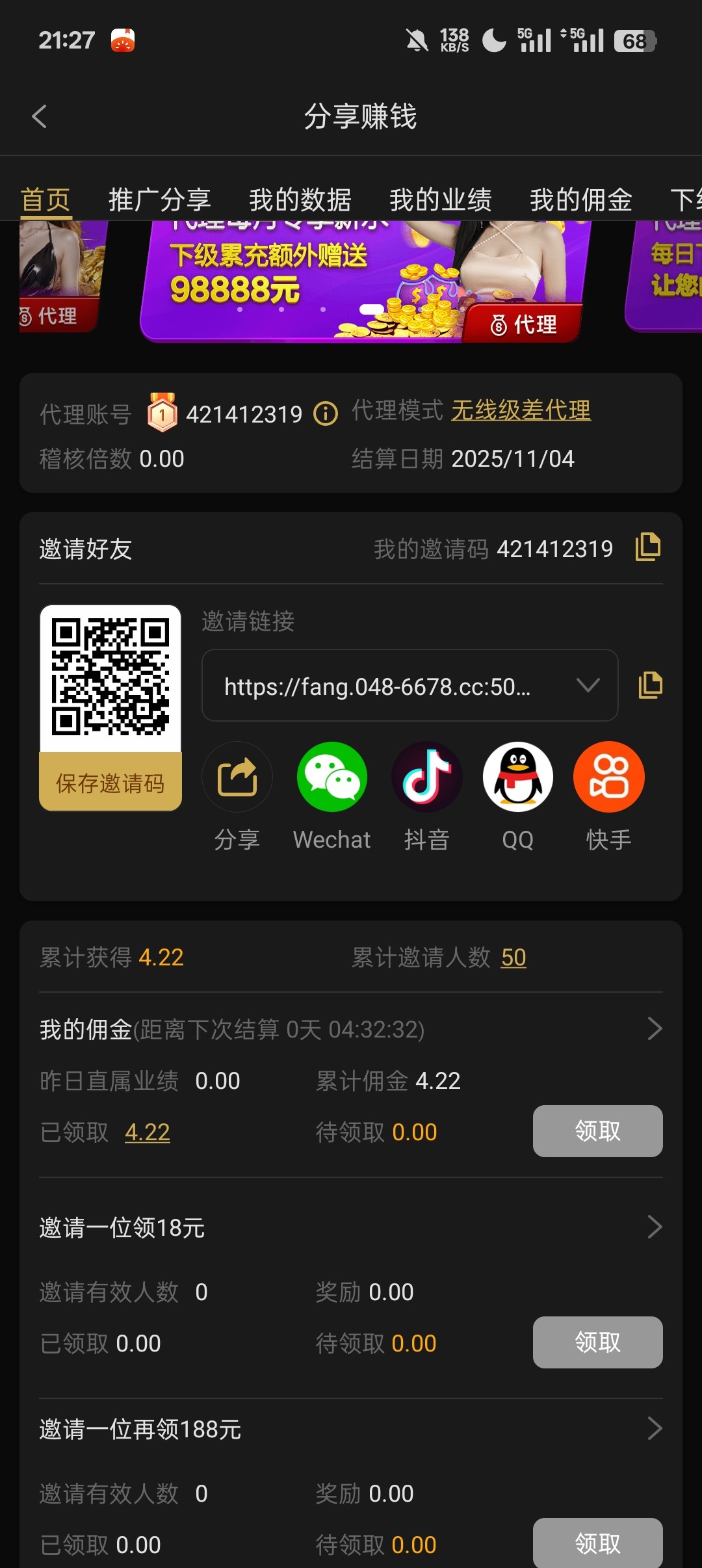View the 累计邀请人数 50 list

[513, 958]
